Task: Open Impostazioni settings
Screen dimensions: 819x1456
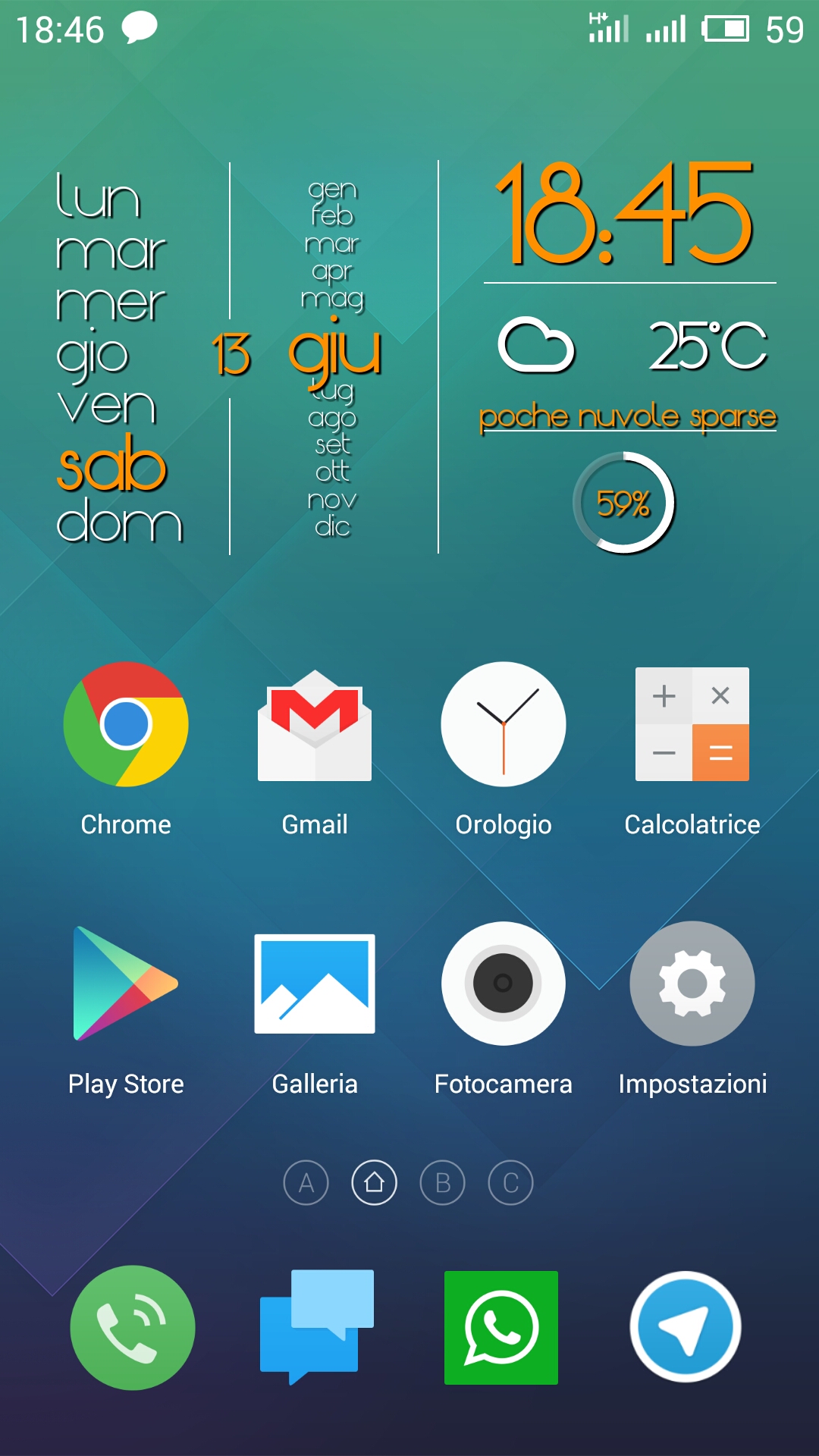Action: [x=692, y=984]
